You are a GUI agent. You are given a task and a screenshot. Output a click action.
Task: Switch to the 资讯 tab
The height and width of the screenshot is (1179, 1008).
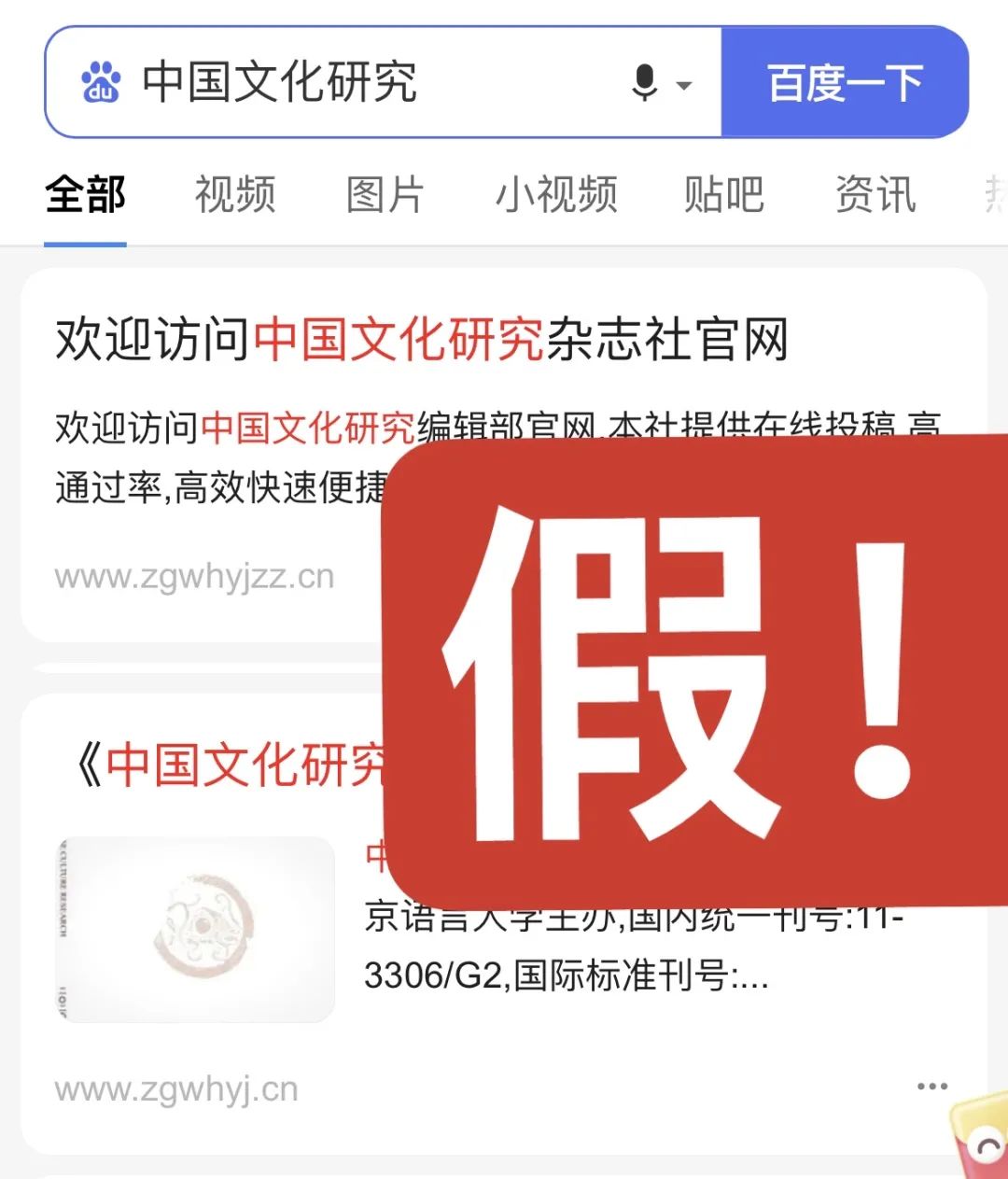coord(875,195)
